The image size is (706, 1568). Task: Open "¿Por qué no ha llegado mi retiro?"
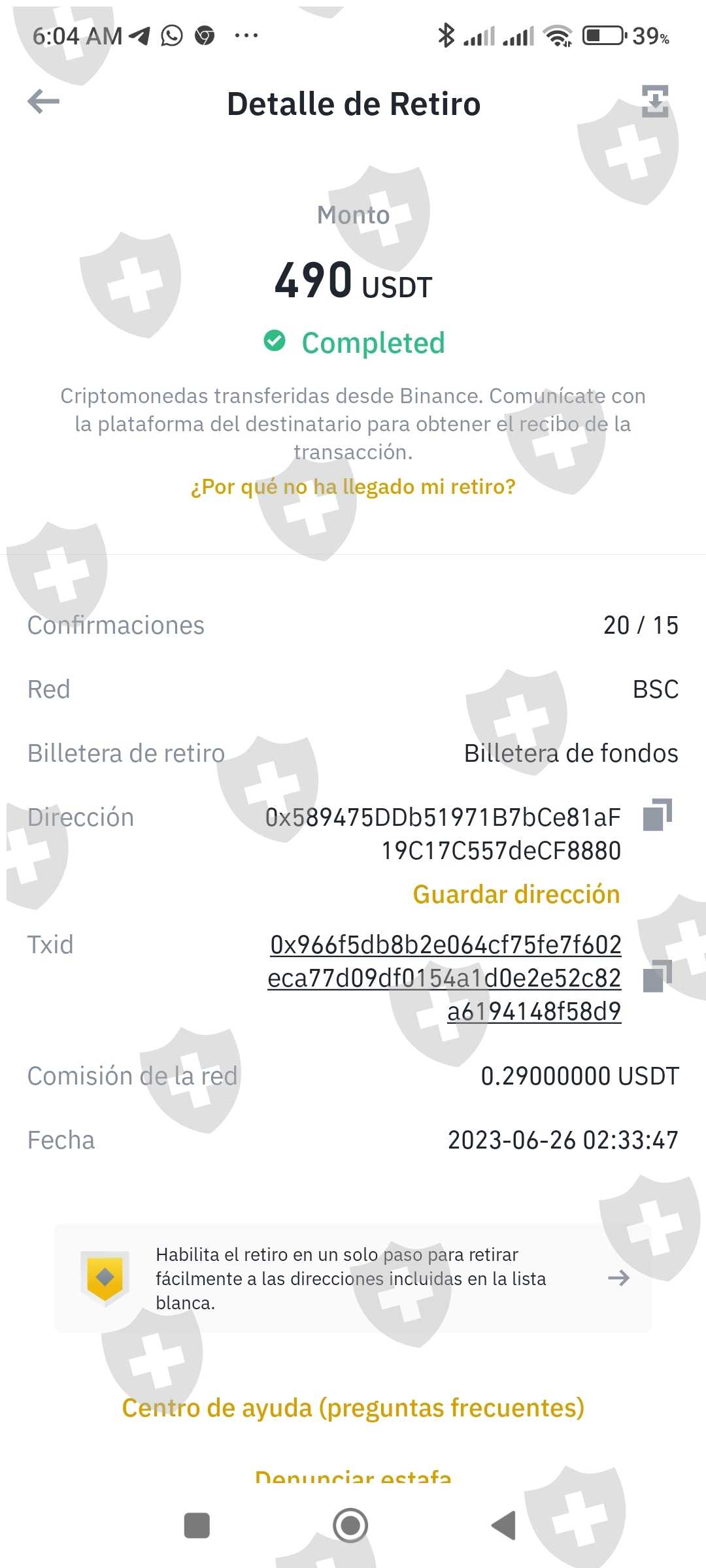coord(353,487)
